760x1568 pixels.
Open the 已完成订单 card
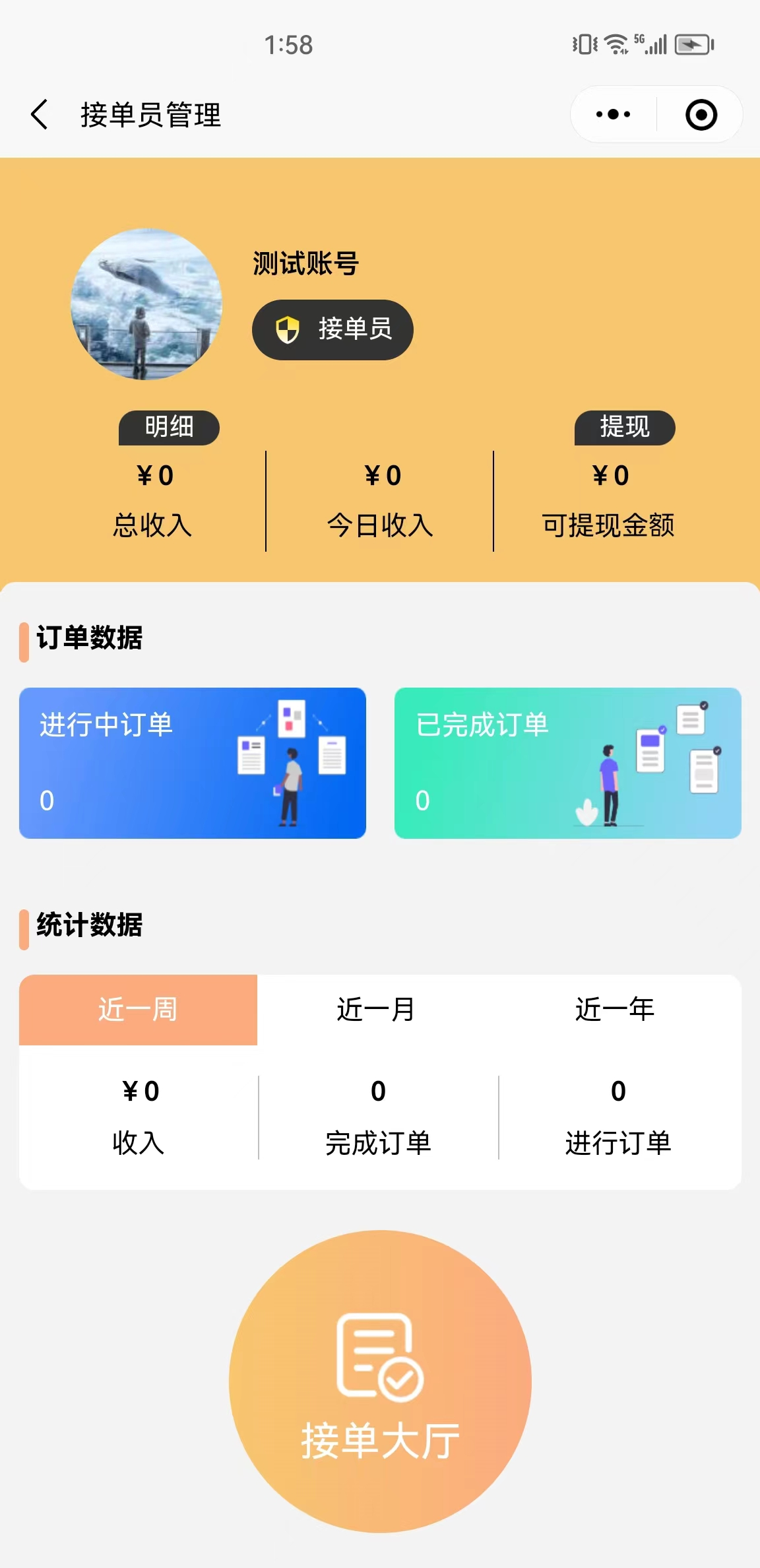567,763
